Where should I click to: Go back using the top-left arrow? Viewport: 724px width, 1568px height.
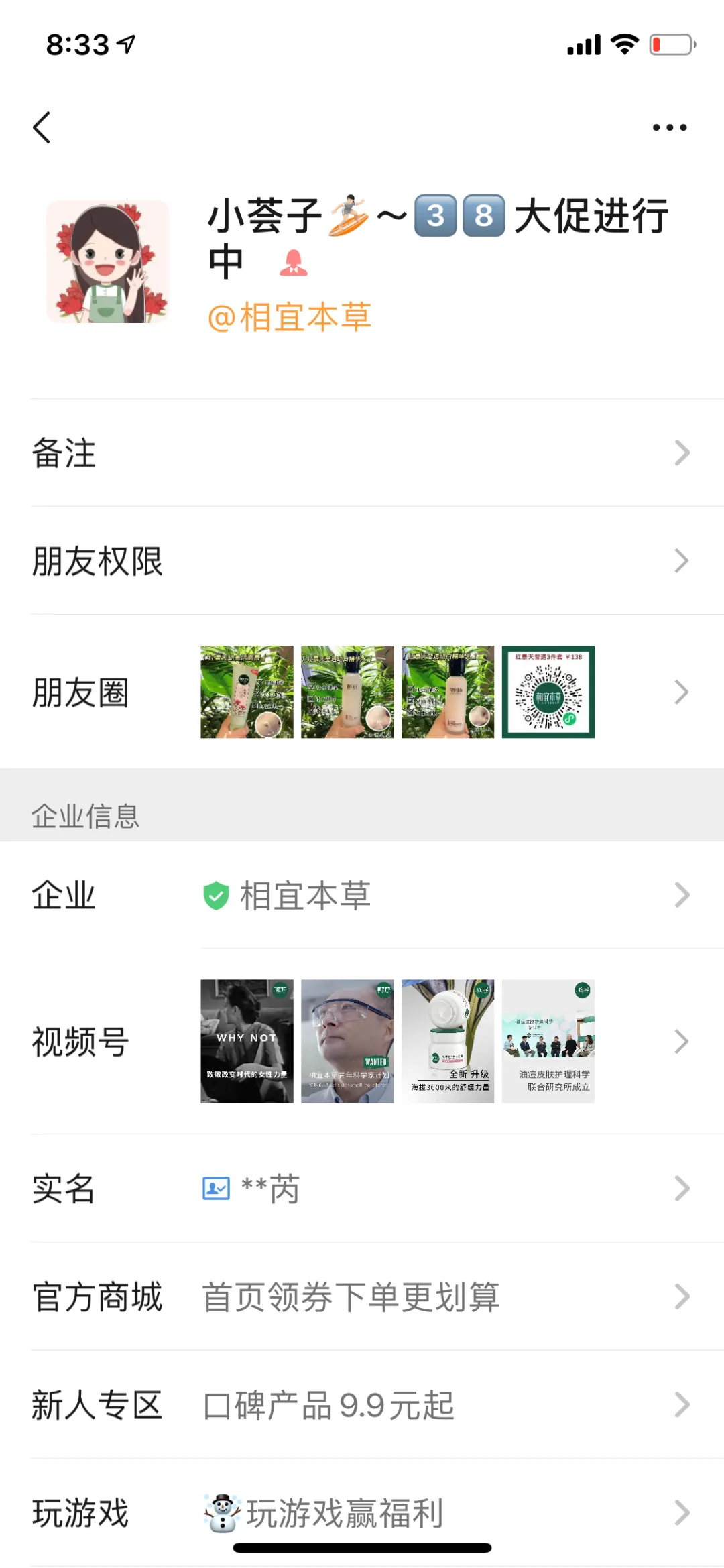coord(42,127)
